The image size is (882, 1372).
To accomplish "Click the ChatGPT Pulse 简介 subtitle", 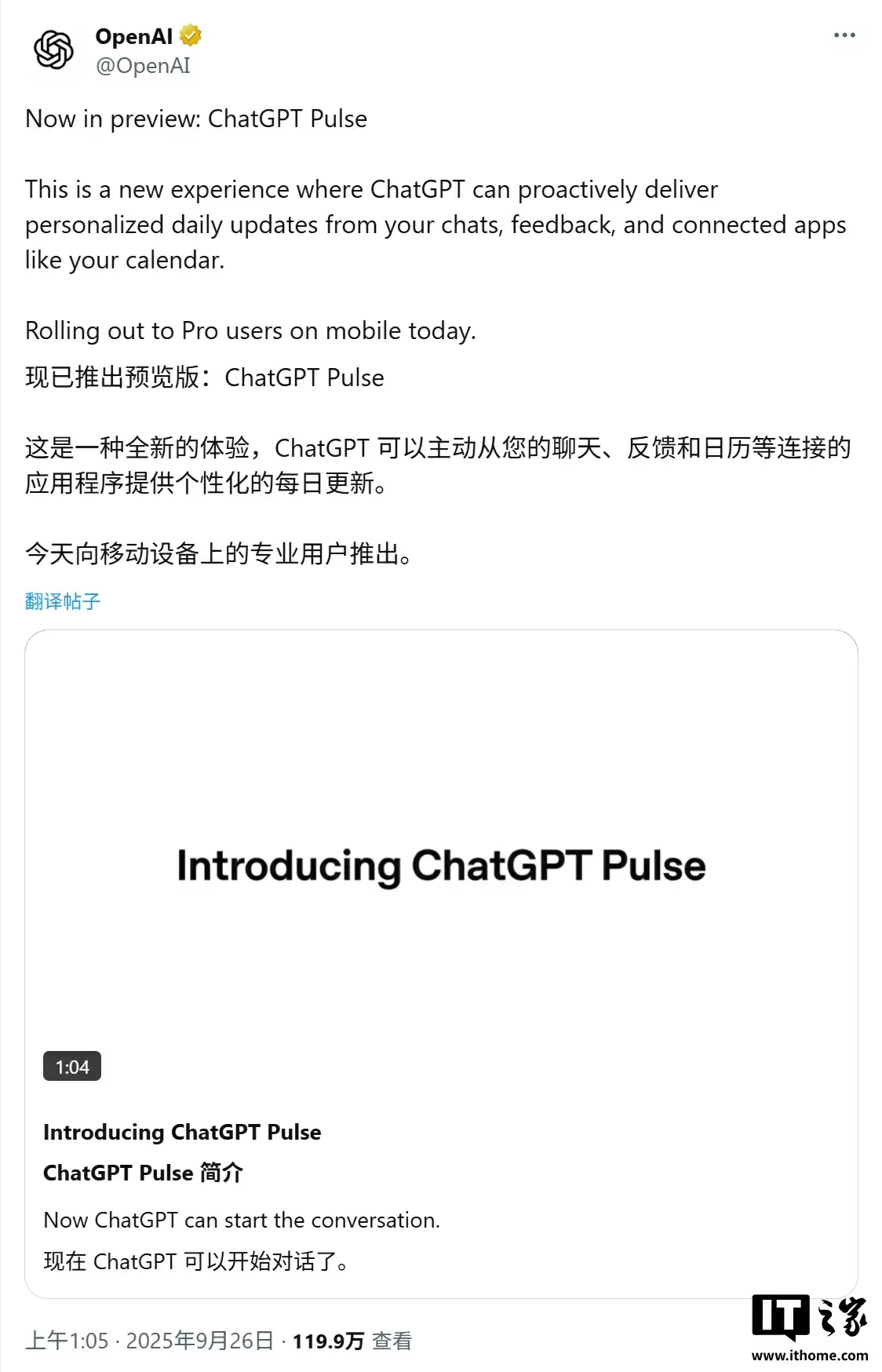I will click(145, 1174).
